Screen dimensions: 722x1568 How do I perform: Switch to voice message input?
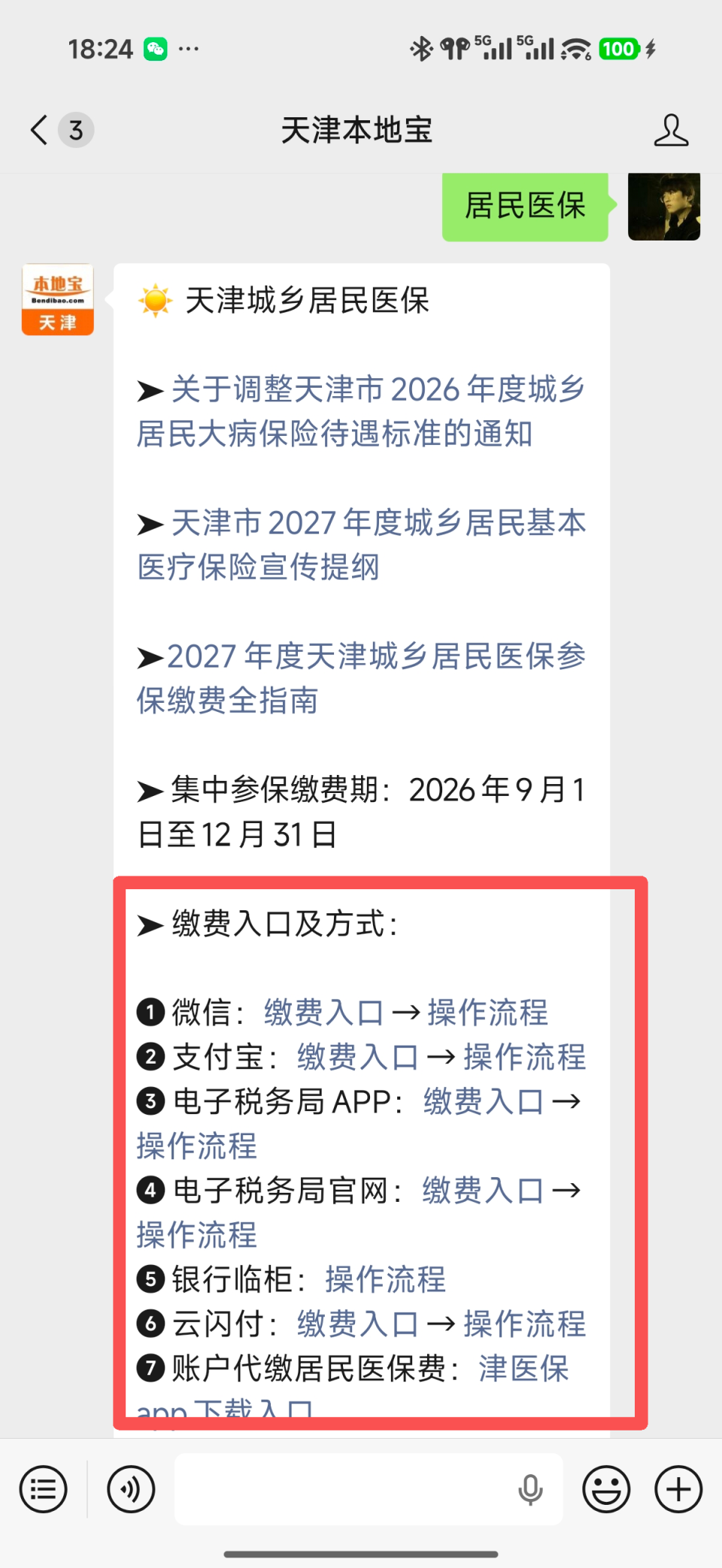click(x=131, y=1489)
